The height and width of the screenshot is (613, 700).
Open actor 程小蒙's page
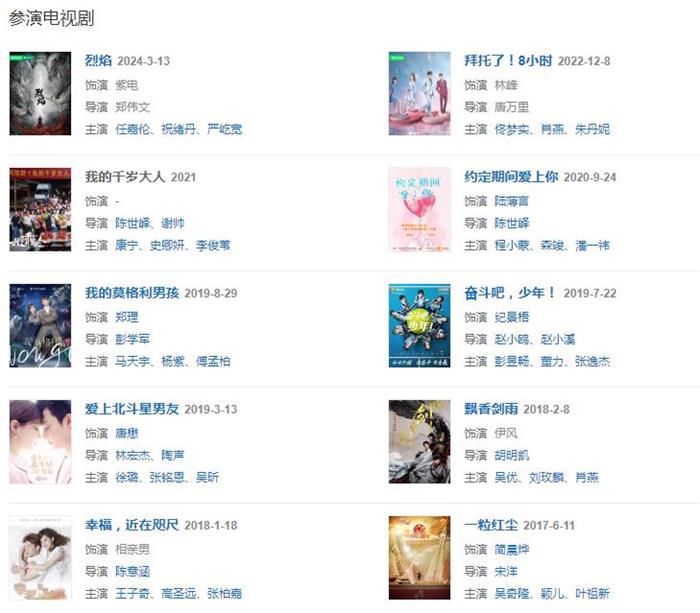click(x=512, y=245)
